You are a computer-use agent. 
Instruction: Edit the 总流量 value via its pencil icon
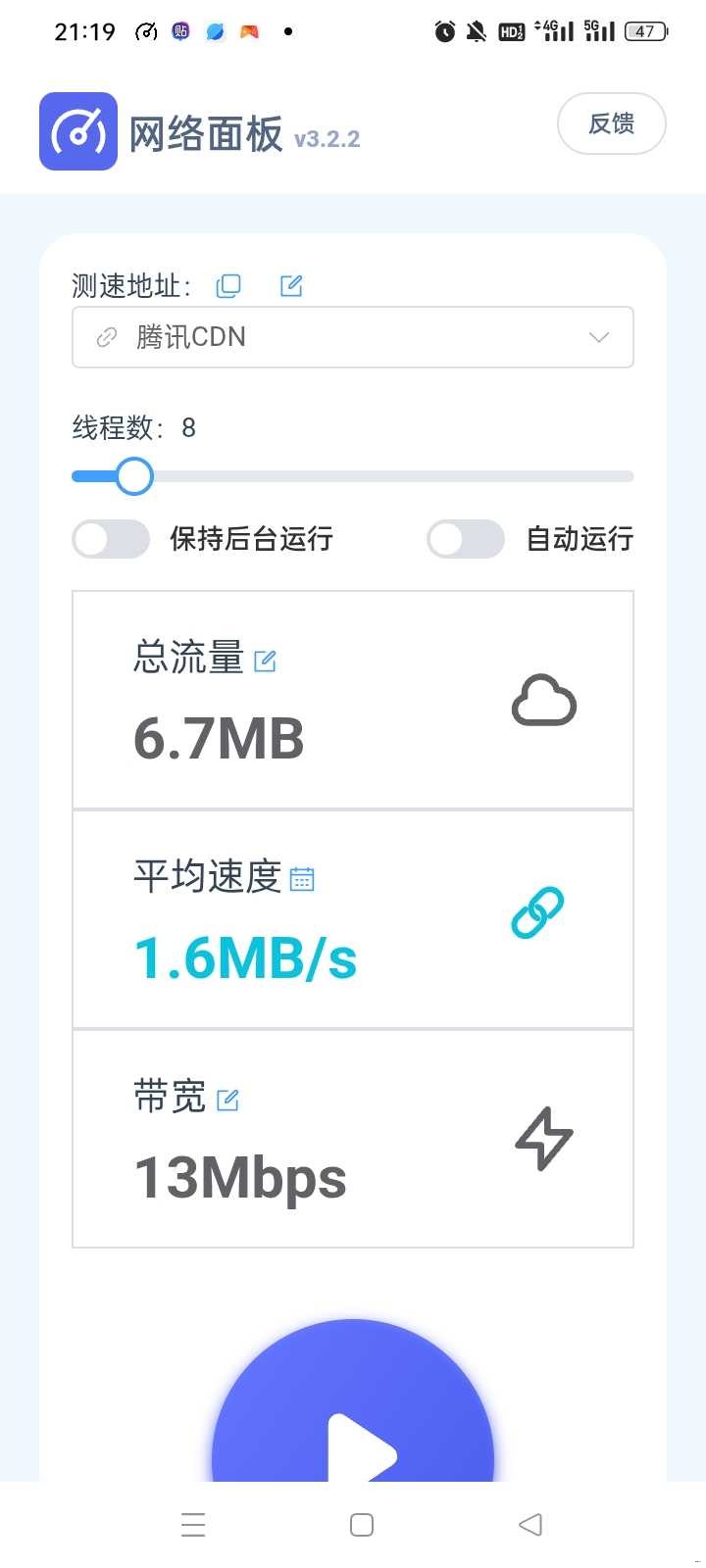265,661
